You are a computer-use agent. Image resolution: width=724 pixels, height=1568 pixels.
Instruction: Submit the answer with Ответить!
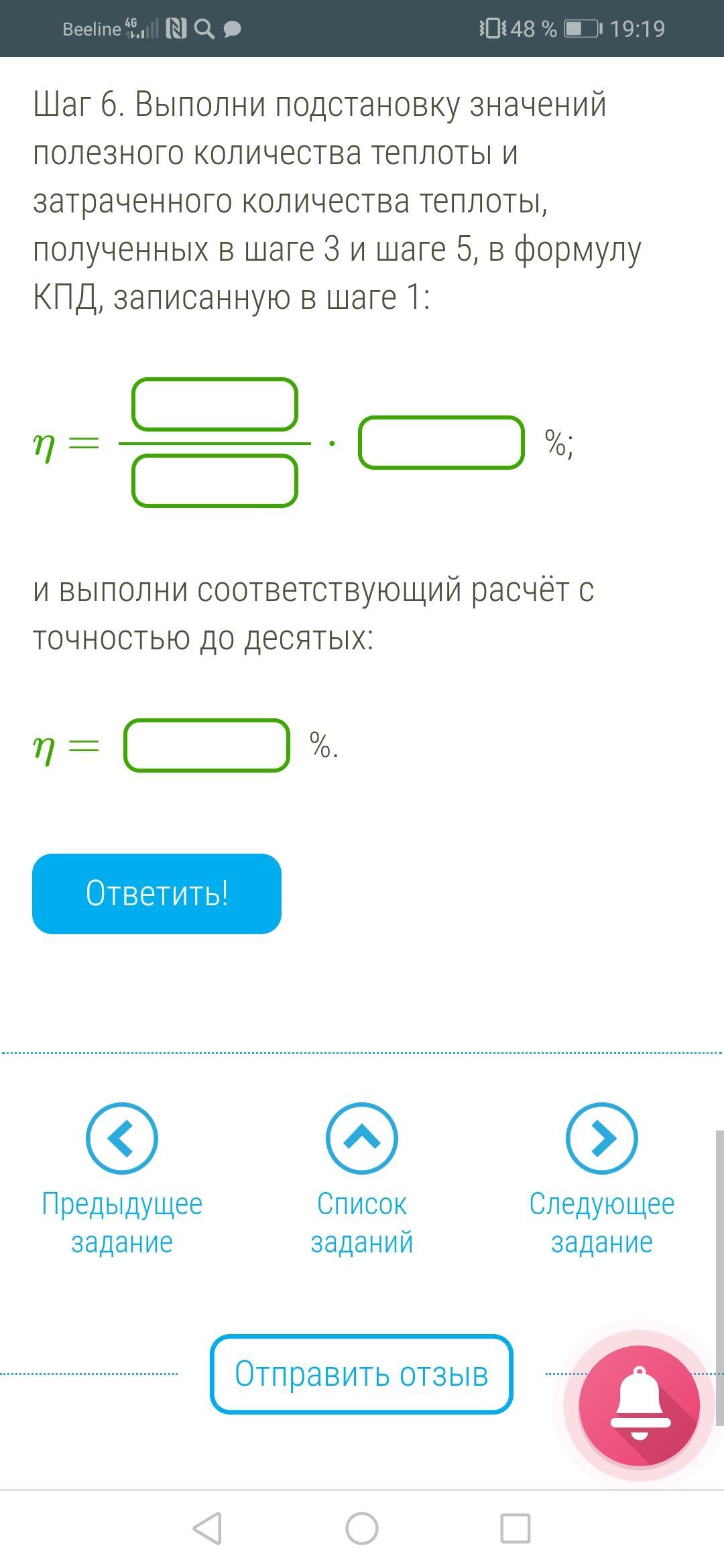[x=157, y=893]
